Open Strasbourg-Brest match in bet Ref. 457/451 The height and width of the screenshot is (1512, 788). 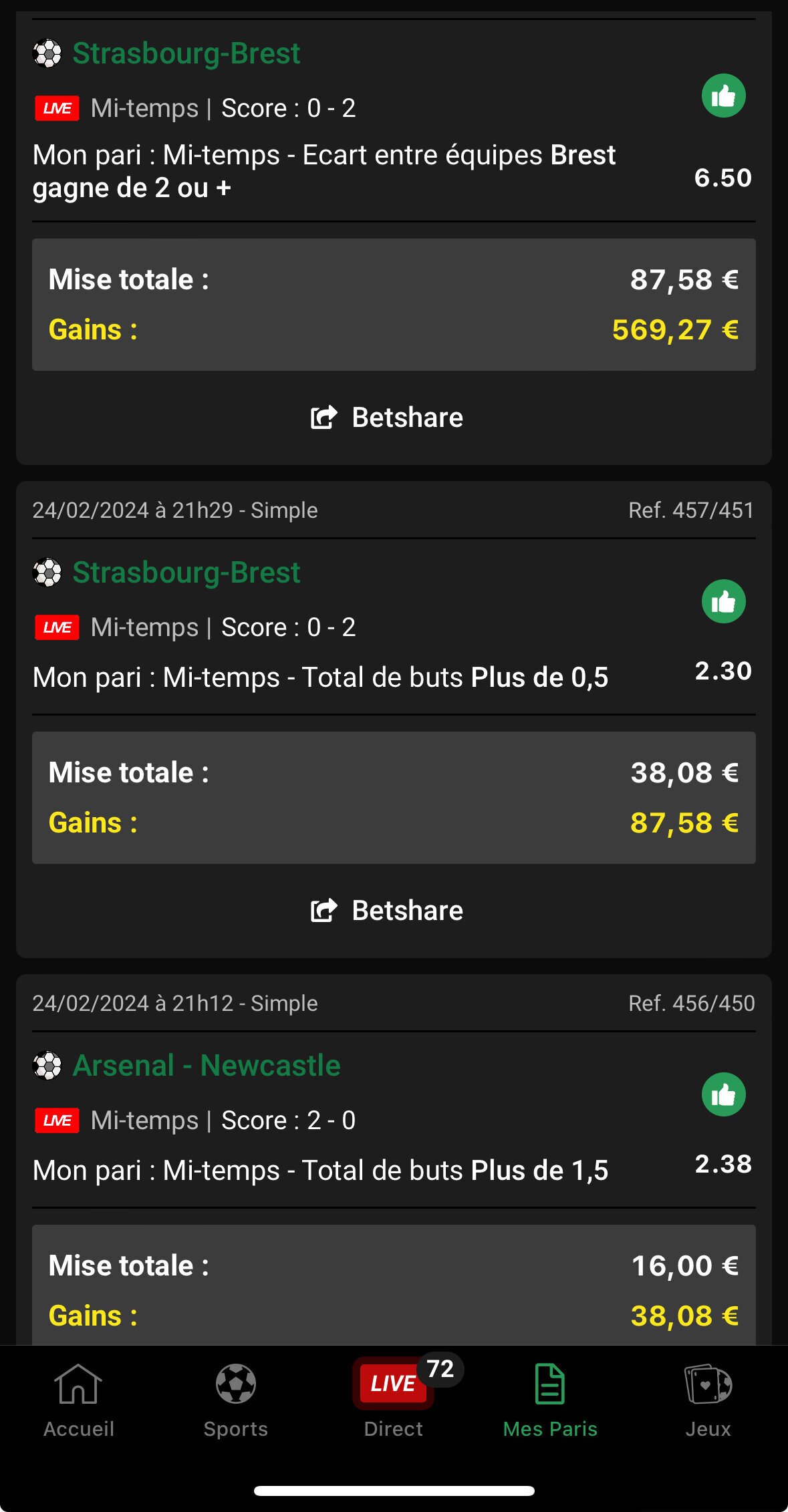(x=186, y=573)
